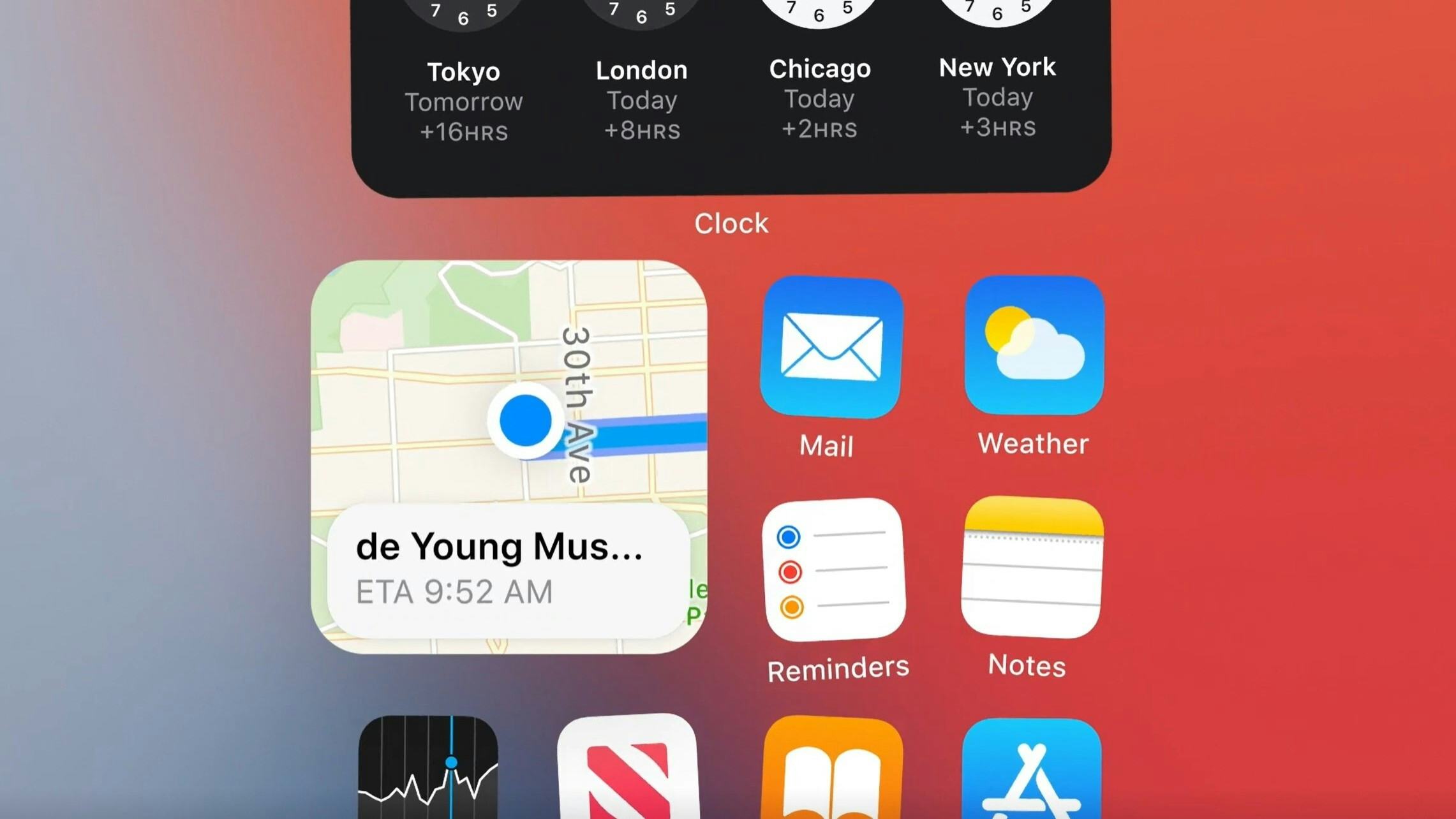The image size is (1456, 819).
Task: Open the Mail app
Action: pyautogui.click(x=831, y=348)
